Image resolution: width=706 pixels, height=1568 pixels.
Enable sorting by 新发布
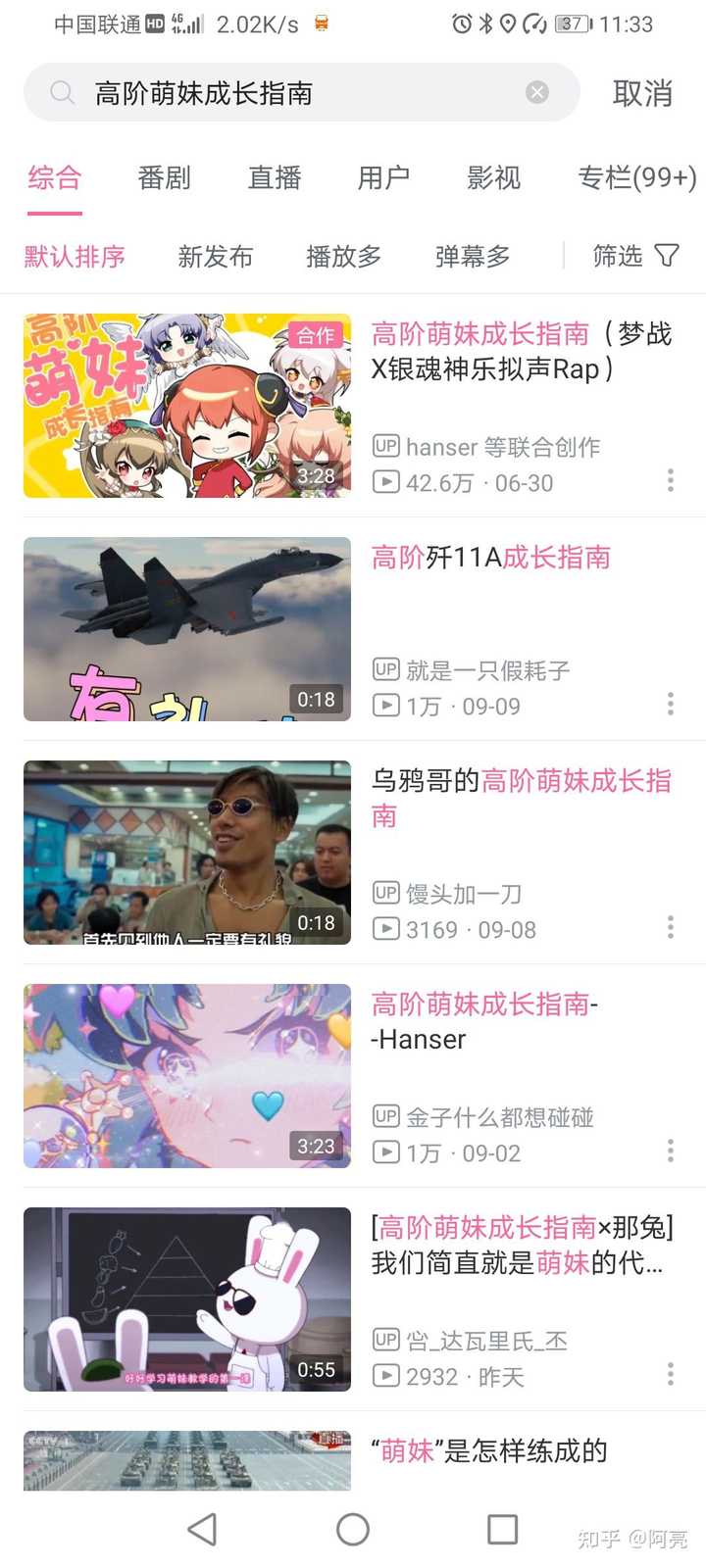[x=216, y=256]
